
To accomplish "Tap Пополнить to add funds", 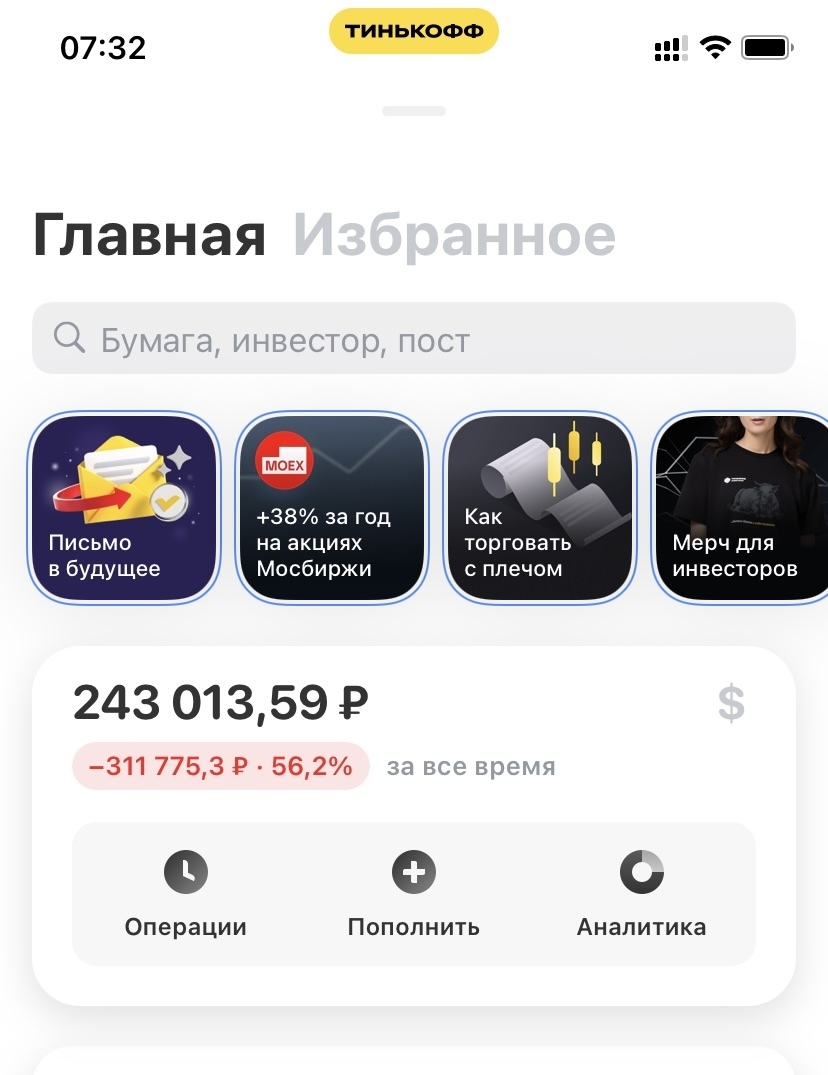I will point(413,895).
